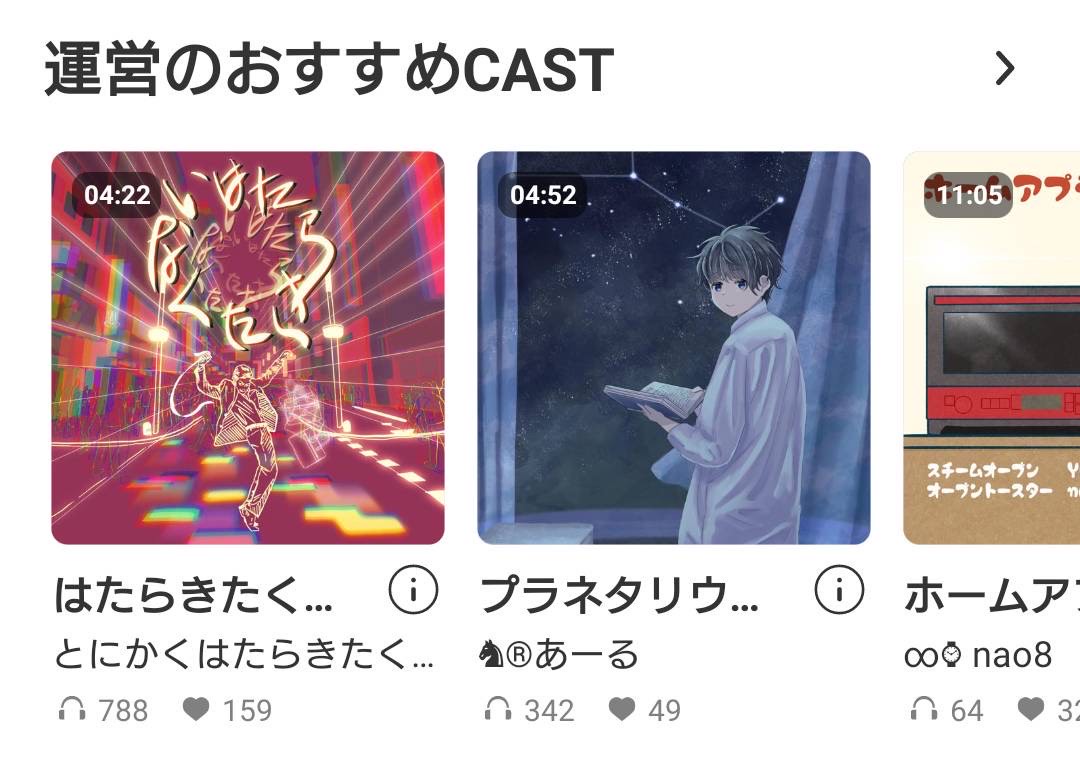Open creator とにかくはたらきたく… profile
Image resolution: width=1080 pixels, height=764 pixels.
click(244, 654)
